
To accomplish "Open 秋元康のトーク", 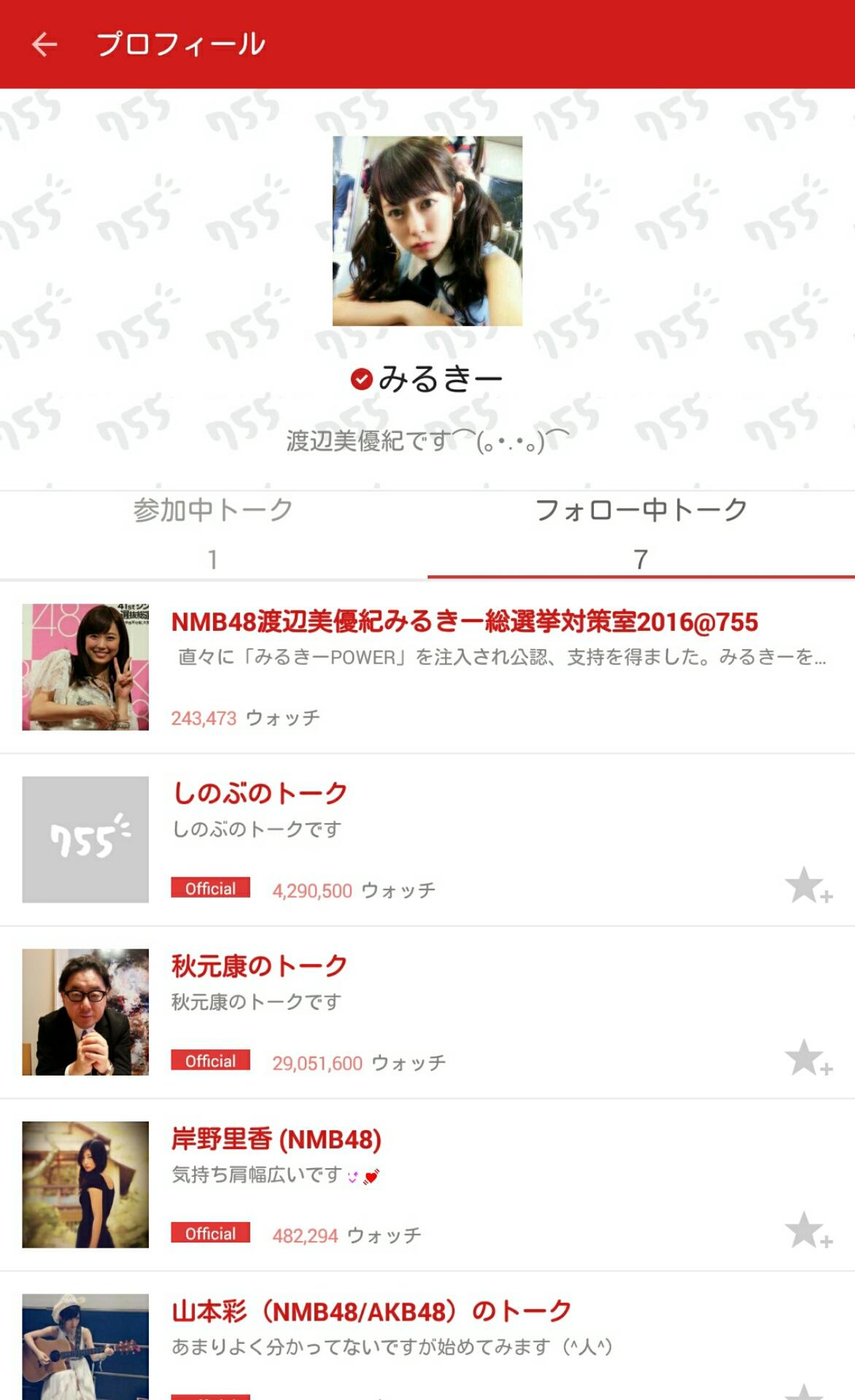I will tap(259, 966).
